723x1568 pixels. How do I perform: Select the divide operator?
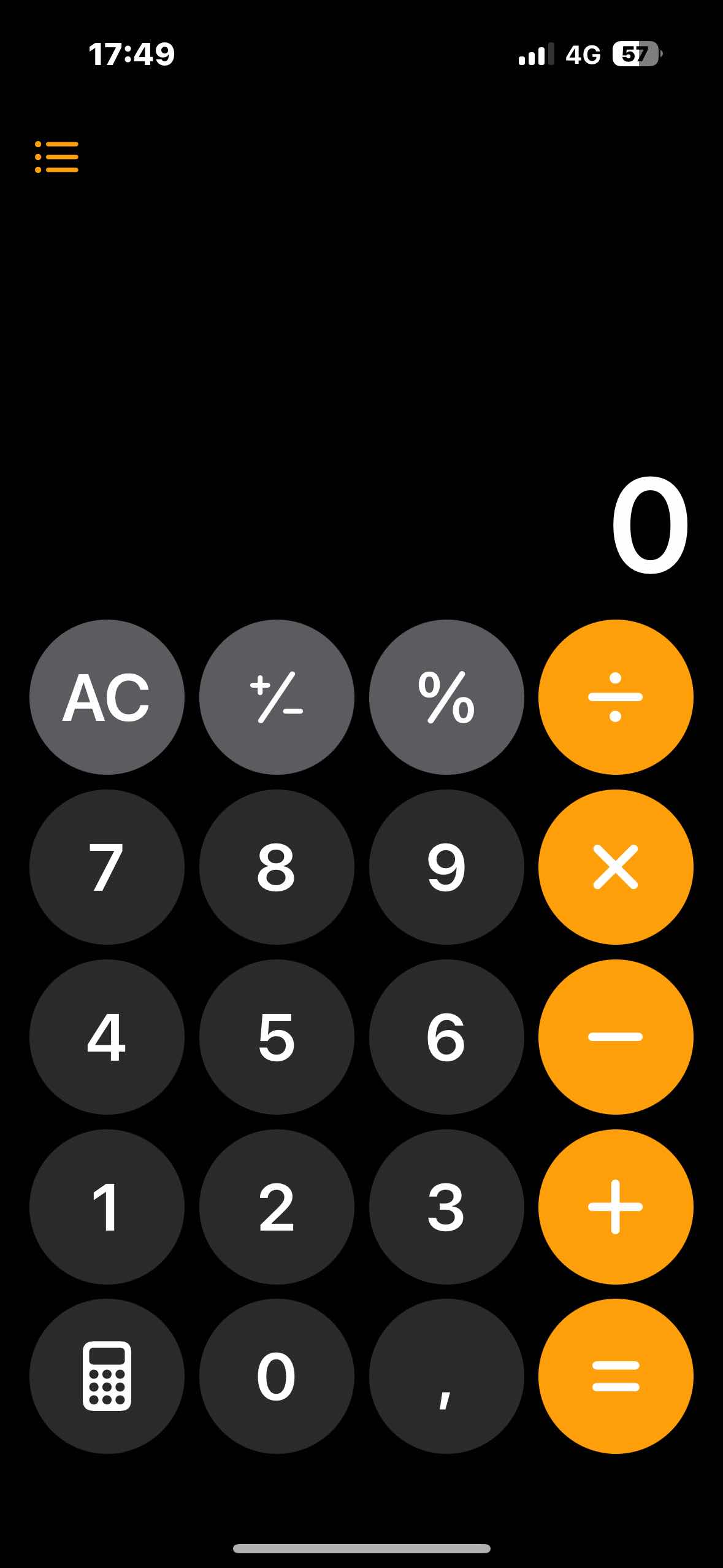(x=616, y=698)
